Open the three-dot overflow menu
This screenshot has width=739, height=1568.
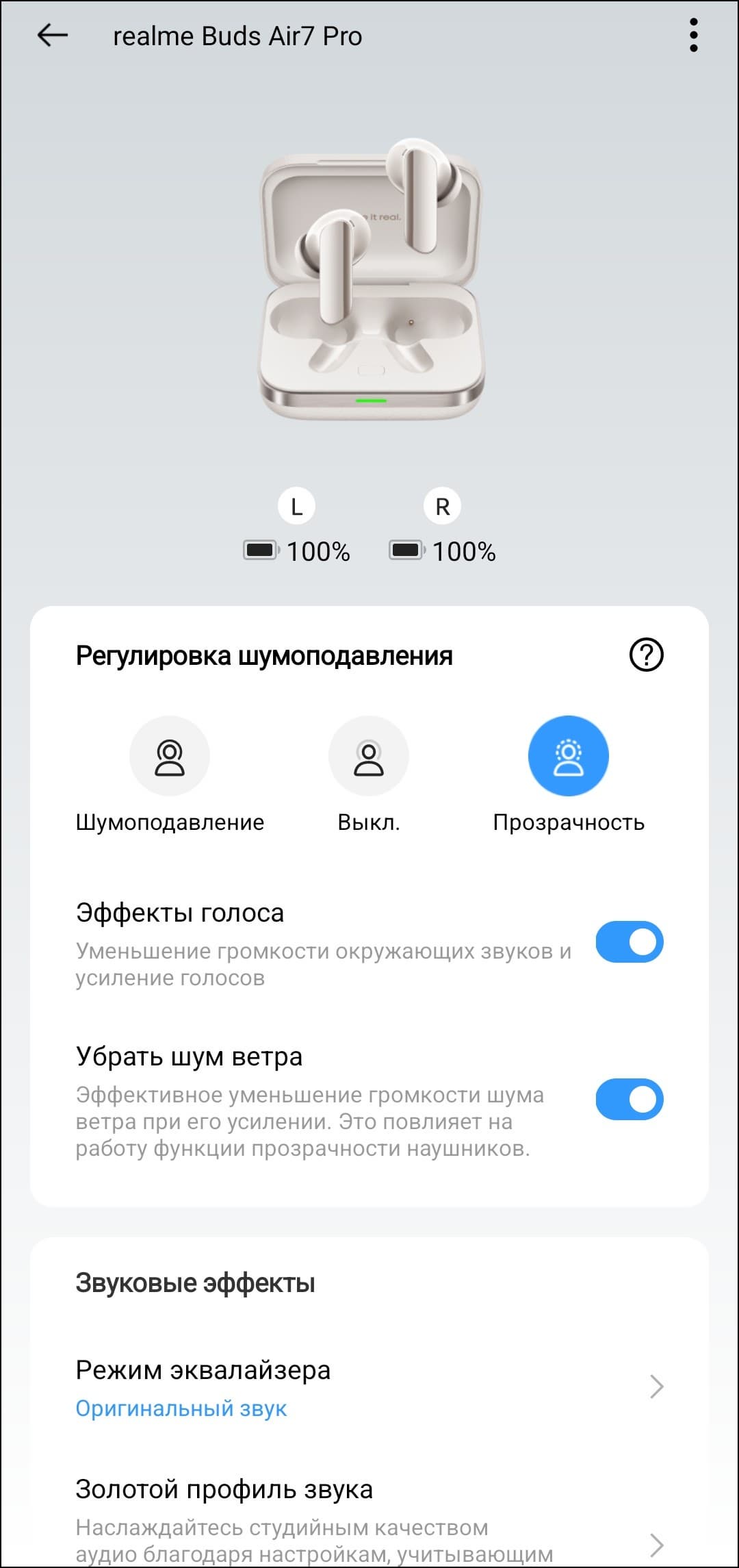click(693, 36)
